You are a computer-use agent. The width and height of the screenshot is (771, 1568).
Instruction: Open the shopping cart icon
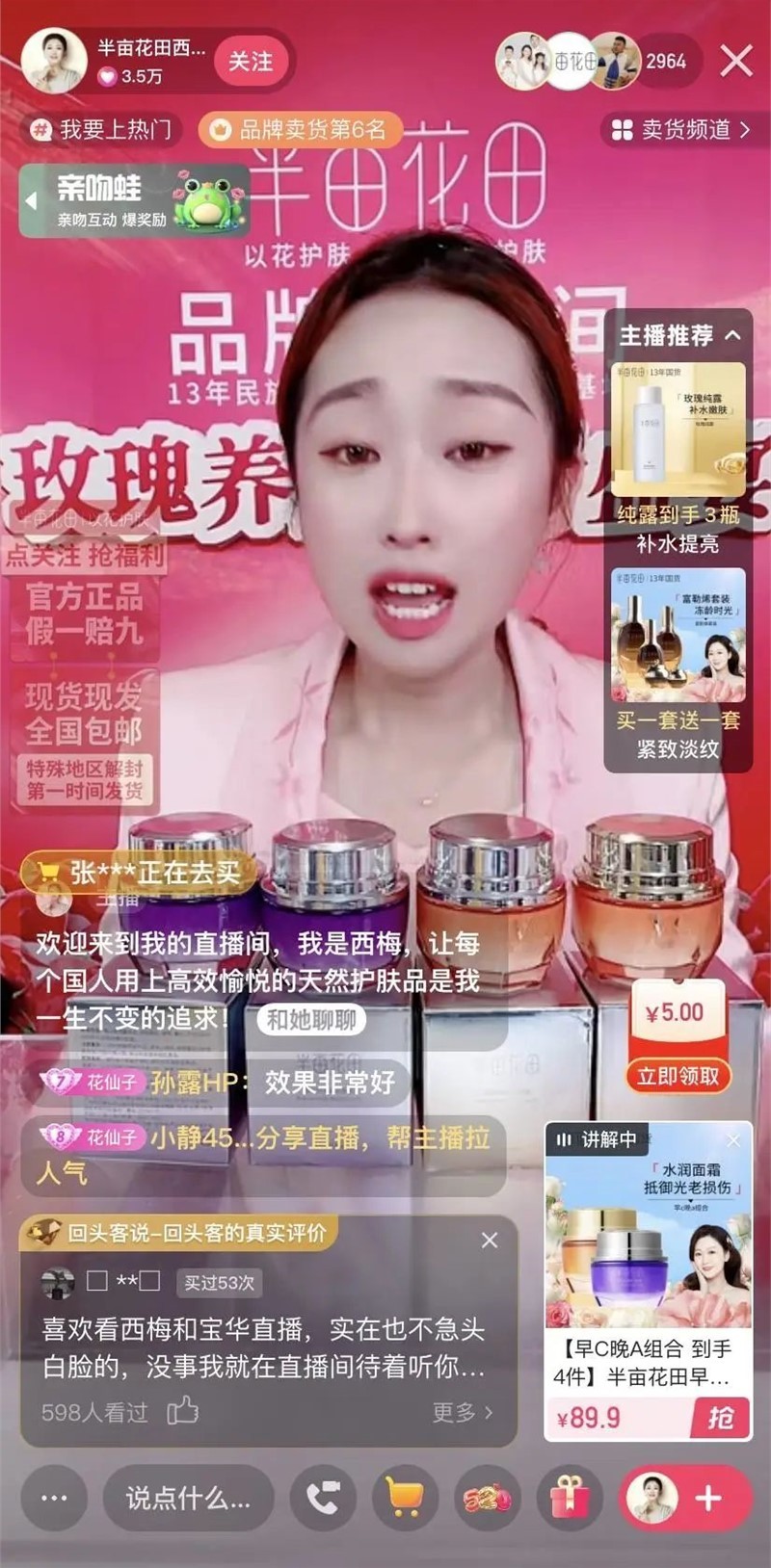pyautogui.click(x=405, y=1498)
